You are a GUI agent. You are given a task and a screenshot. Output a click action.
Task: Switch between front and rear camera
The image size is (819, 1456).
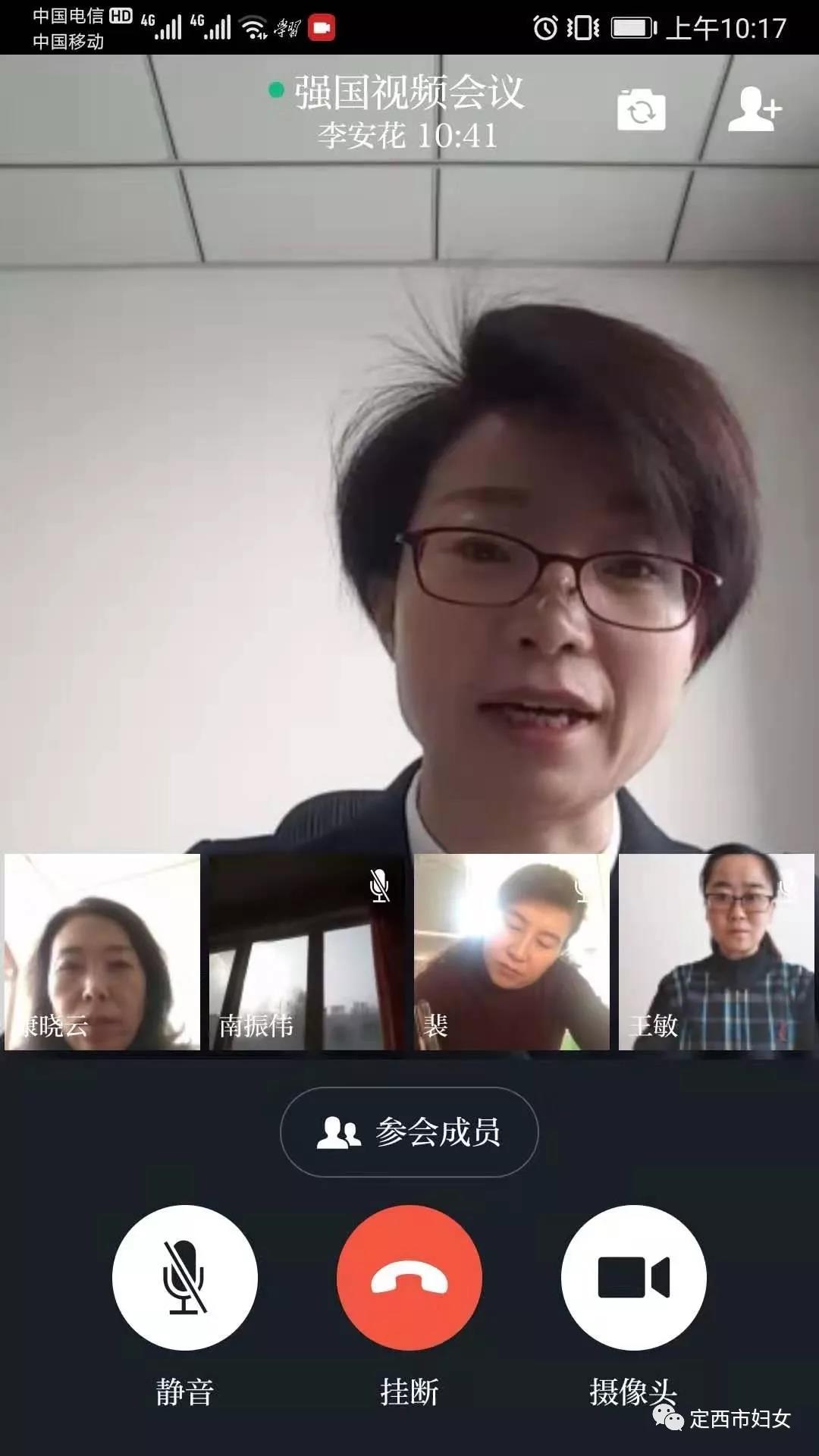coord(641,111)
